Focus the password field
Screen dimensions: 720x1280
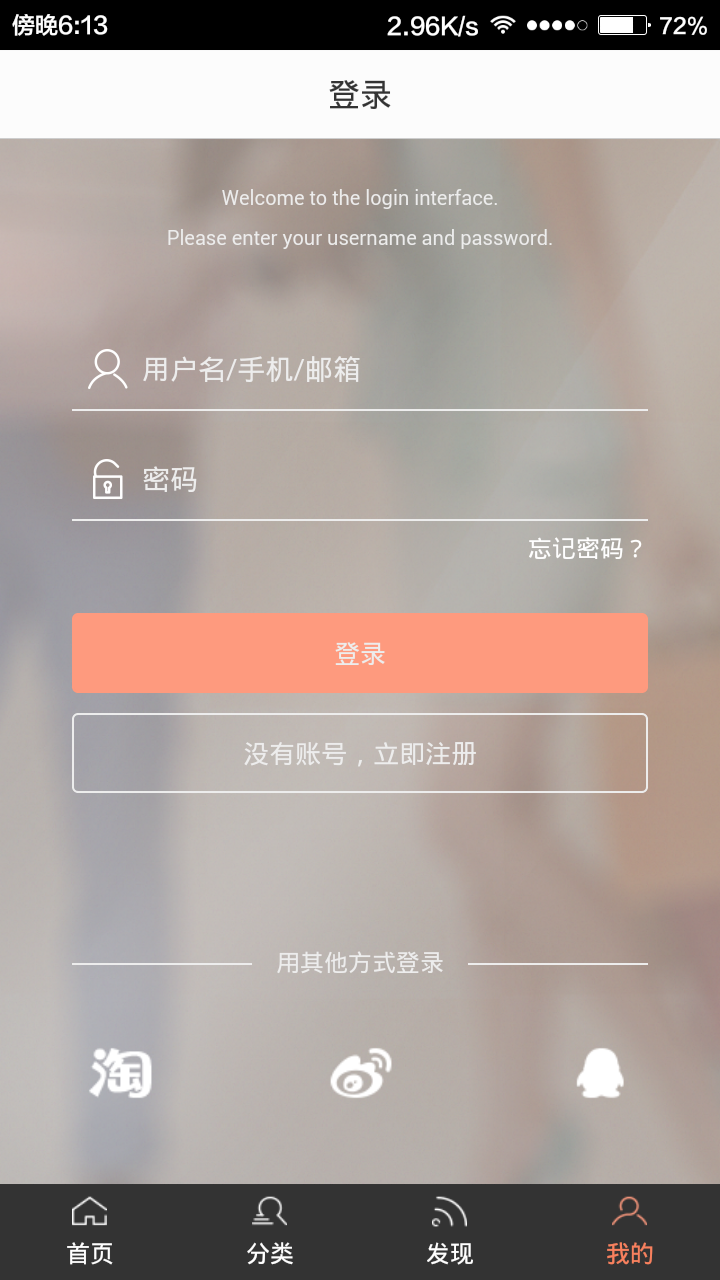click(380, 480)
